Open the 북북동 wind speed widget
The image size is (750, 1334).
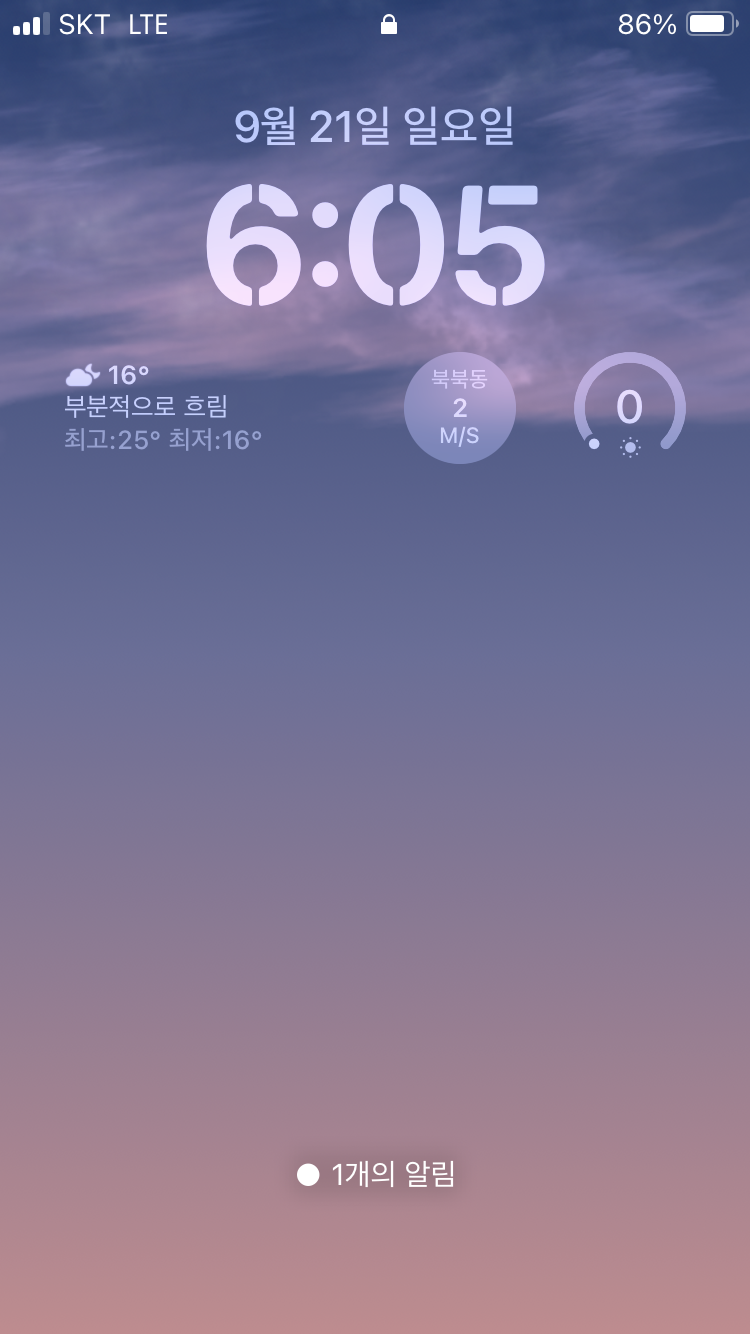coord(460,408)
